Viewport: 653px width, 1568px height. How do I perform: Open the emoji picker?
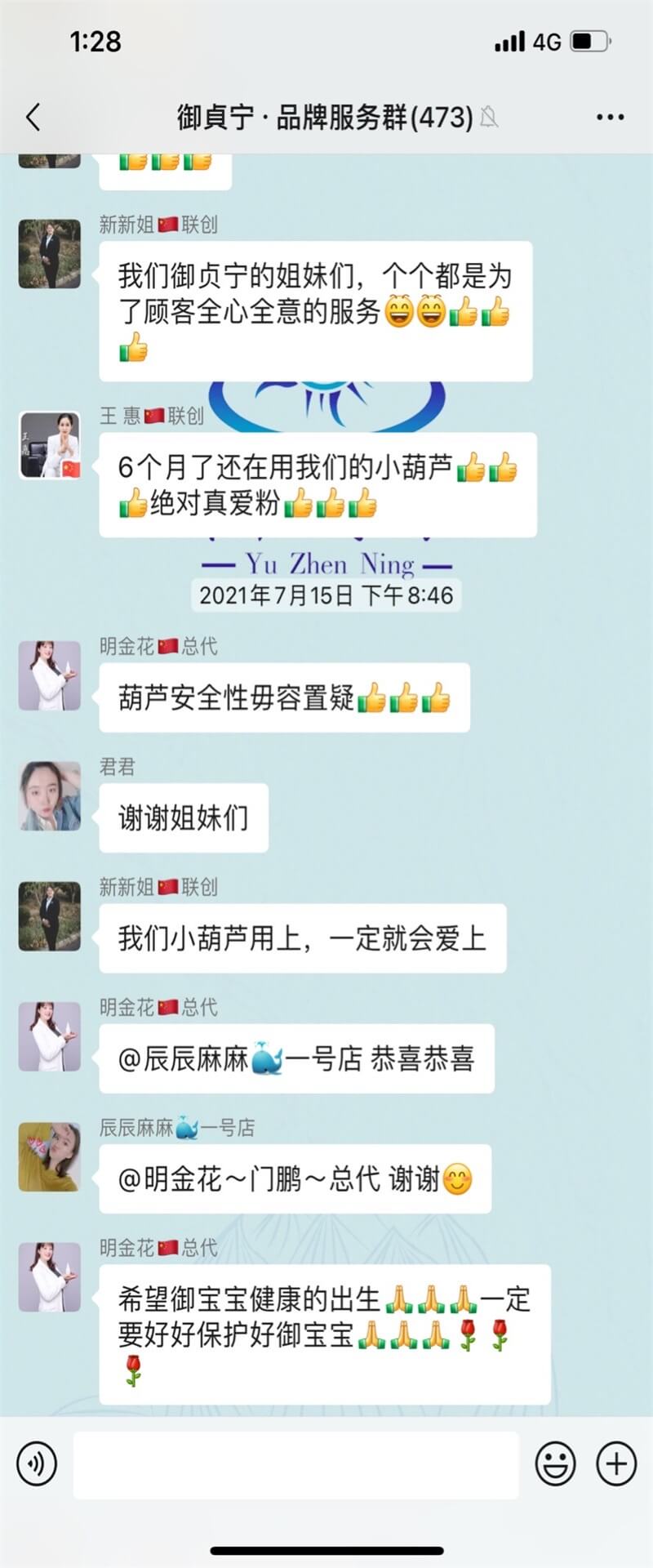[x=555, y=1463]
